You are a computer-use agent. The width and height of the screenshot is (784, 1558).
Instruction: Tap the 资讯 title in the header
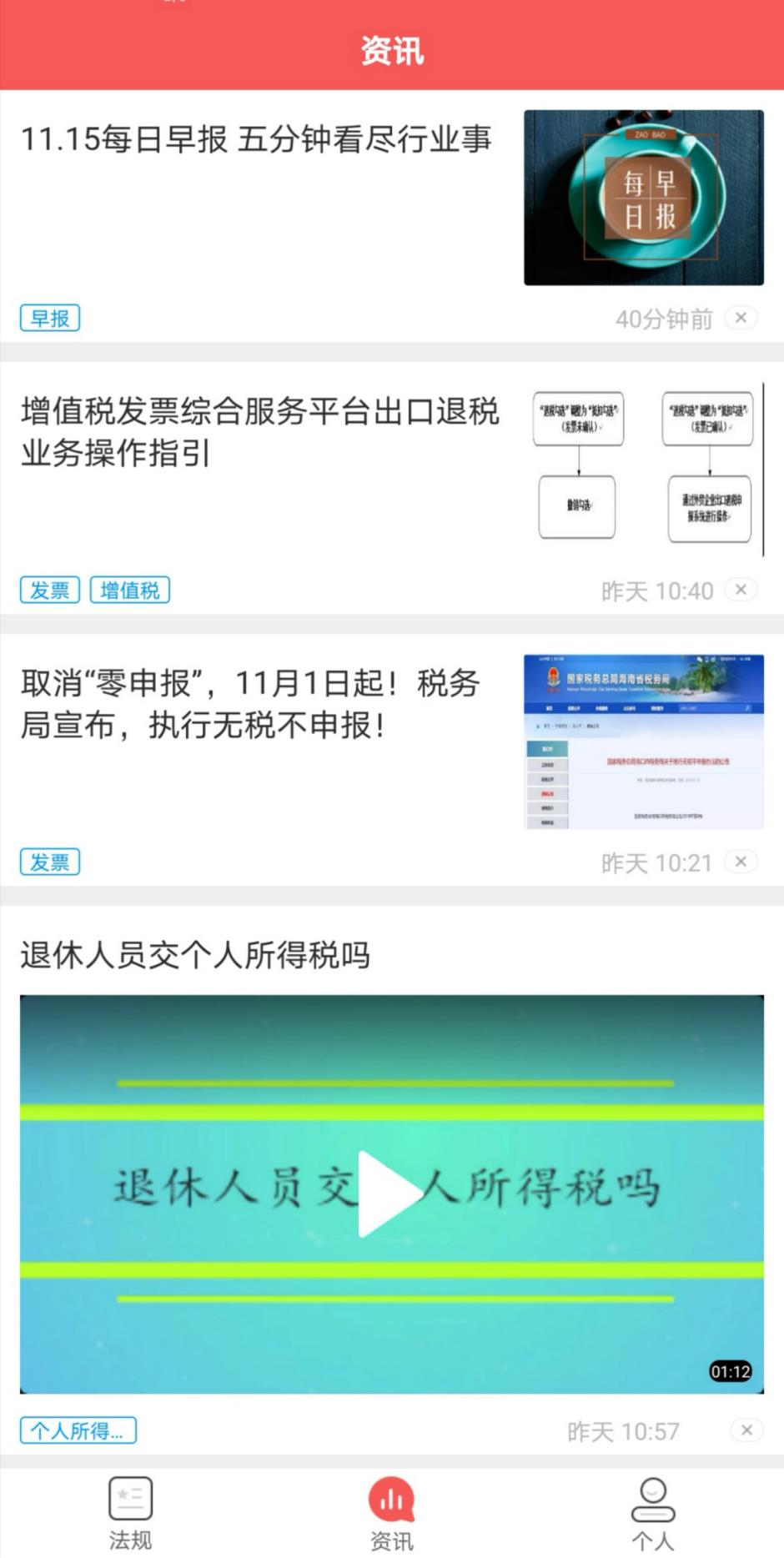(392, 52)
